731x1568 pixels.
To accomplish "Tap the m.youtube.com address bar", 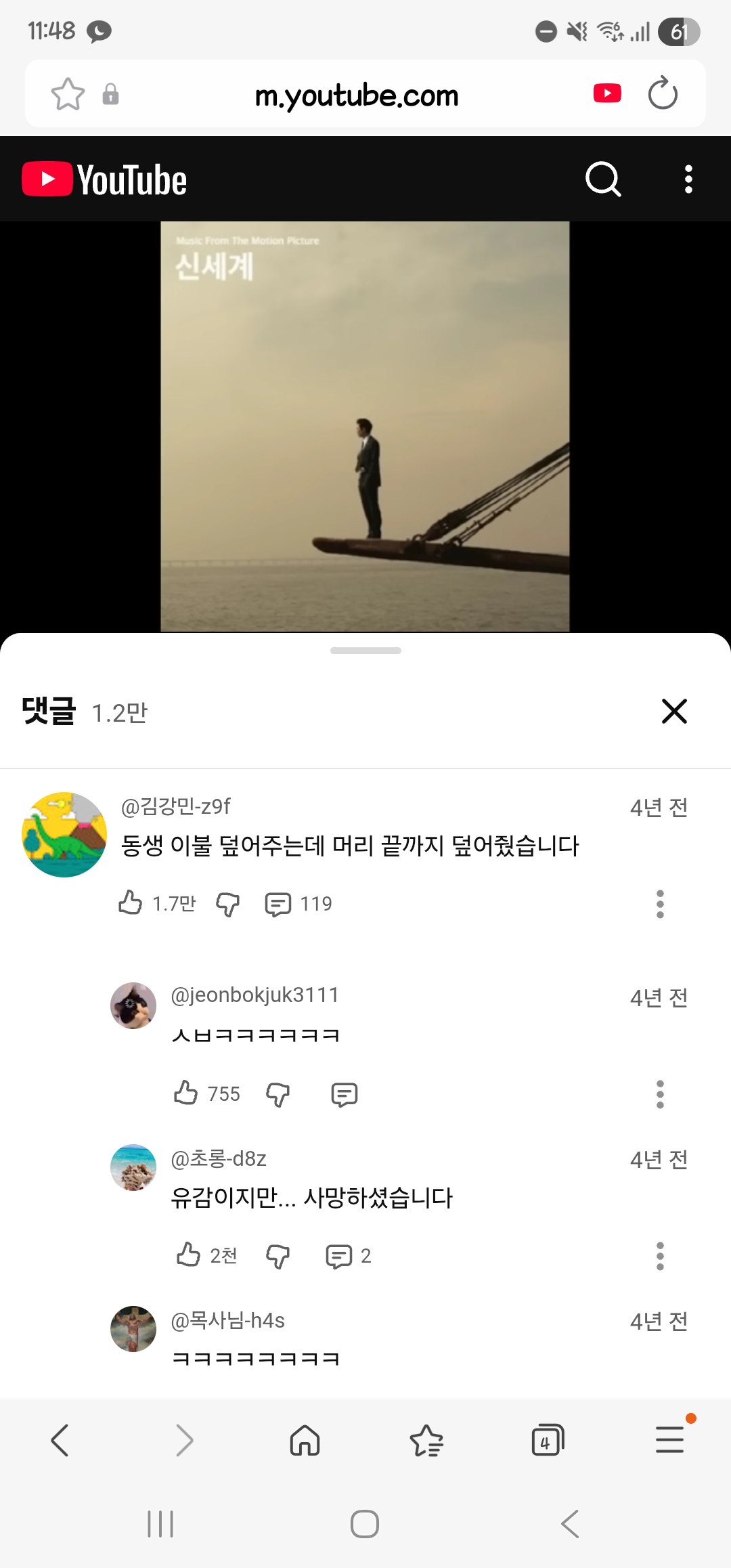I will point(357,95).
